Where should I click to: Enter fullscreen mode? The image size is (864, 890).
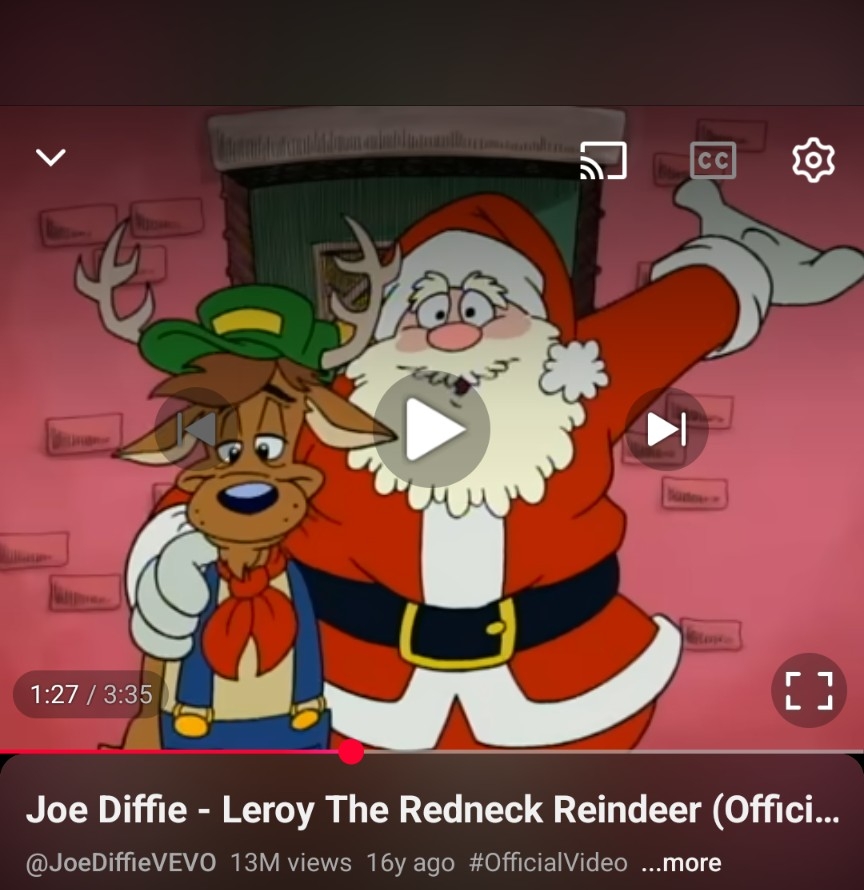(808, 690)
